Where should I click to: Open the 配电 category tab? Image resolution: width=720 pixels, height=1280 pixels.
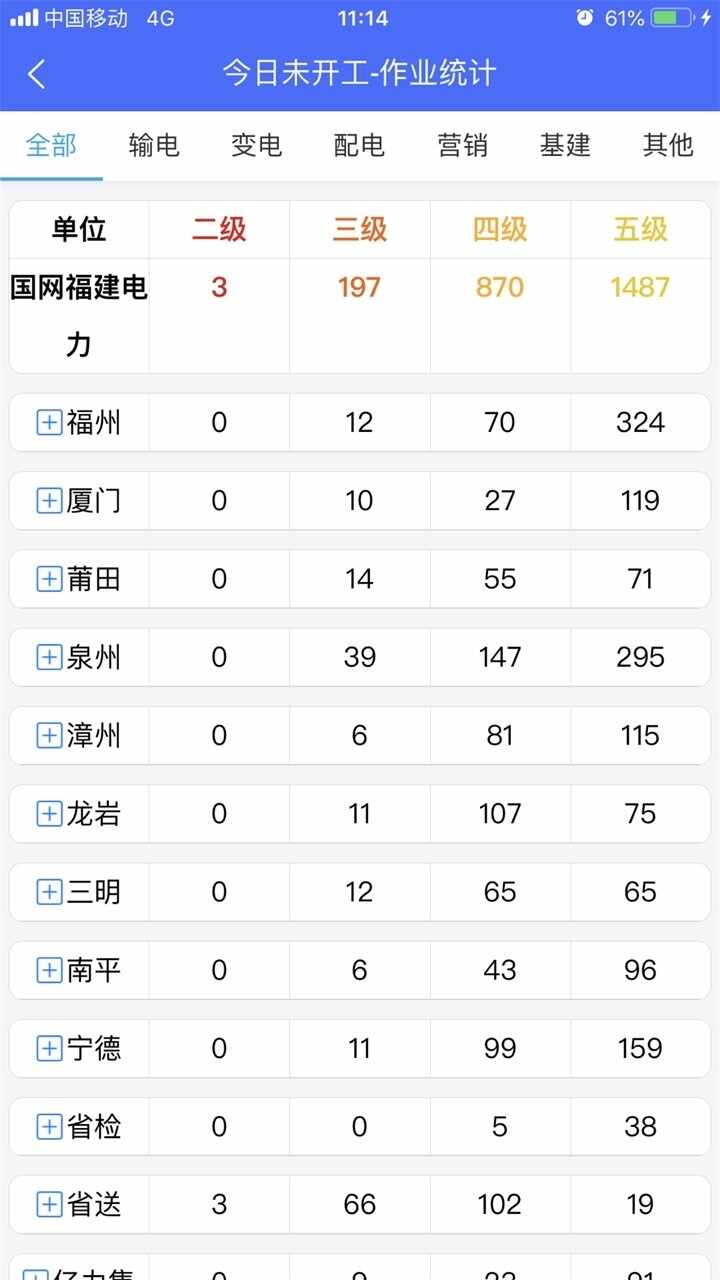[x=358, y=145]
